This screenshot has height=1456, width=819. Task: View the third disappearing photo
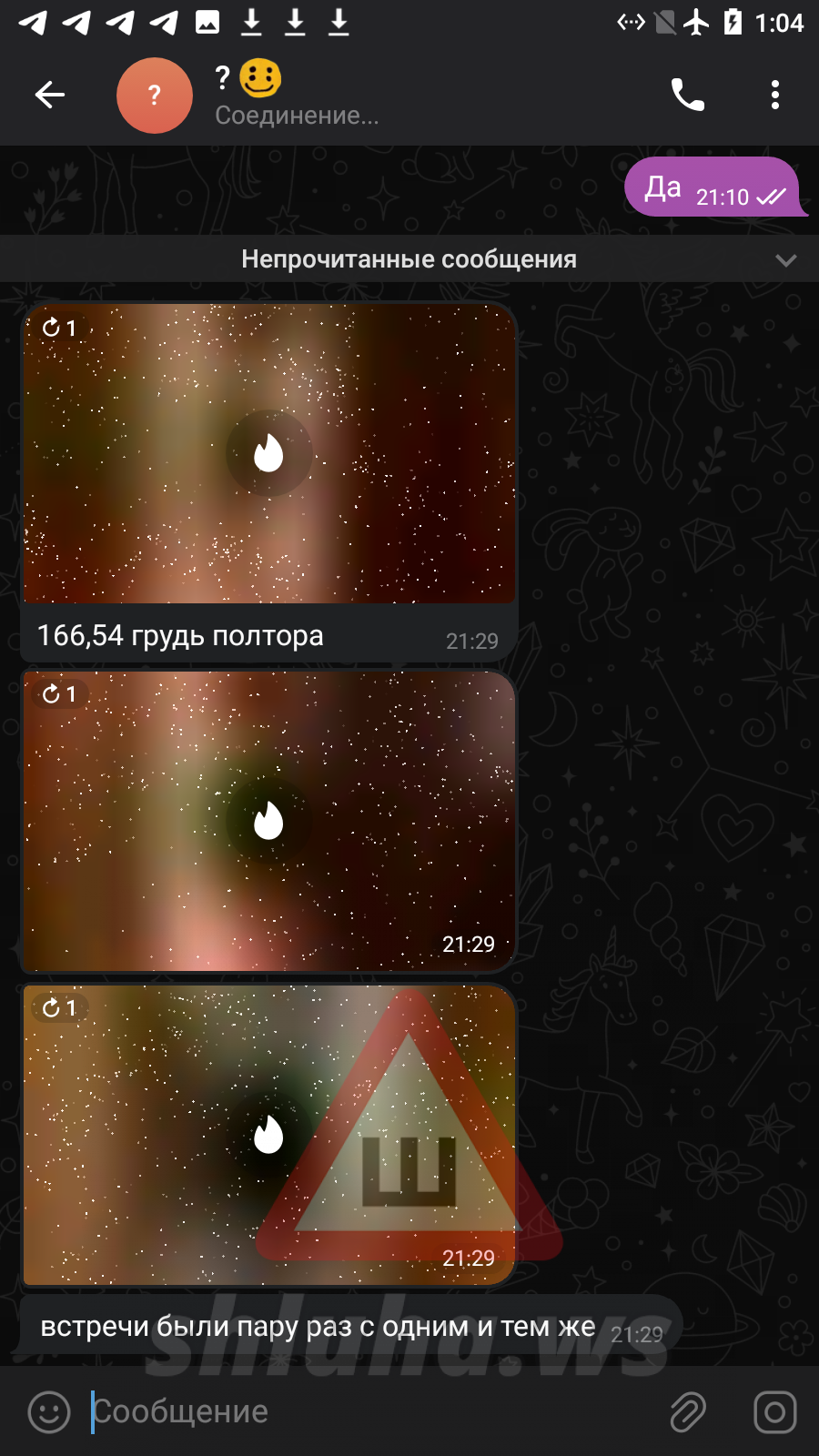tap(268, 1135)
